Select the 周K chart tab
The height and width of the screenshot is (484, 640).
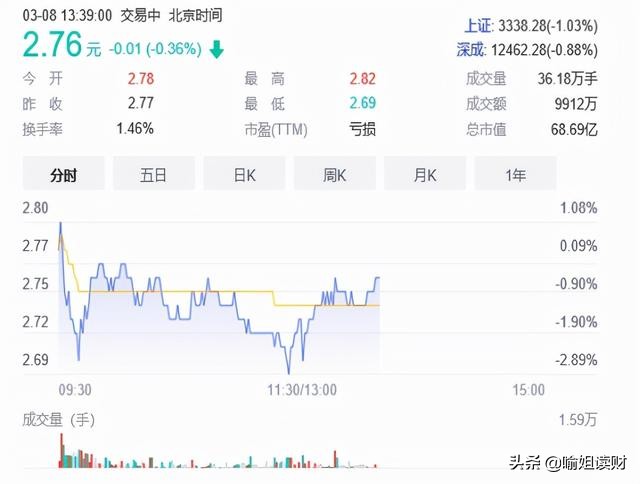[334, 175]
